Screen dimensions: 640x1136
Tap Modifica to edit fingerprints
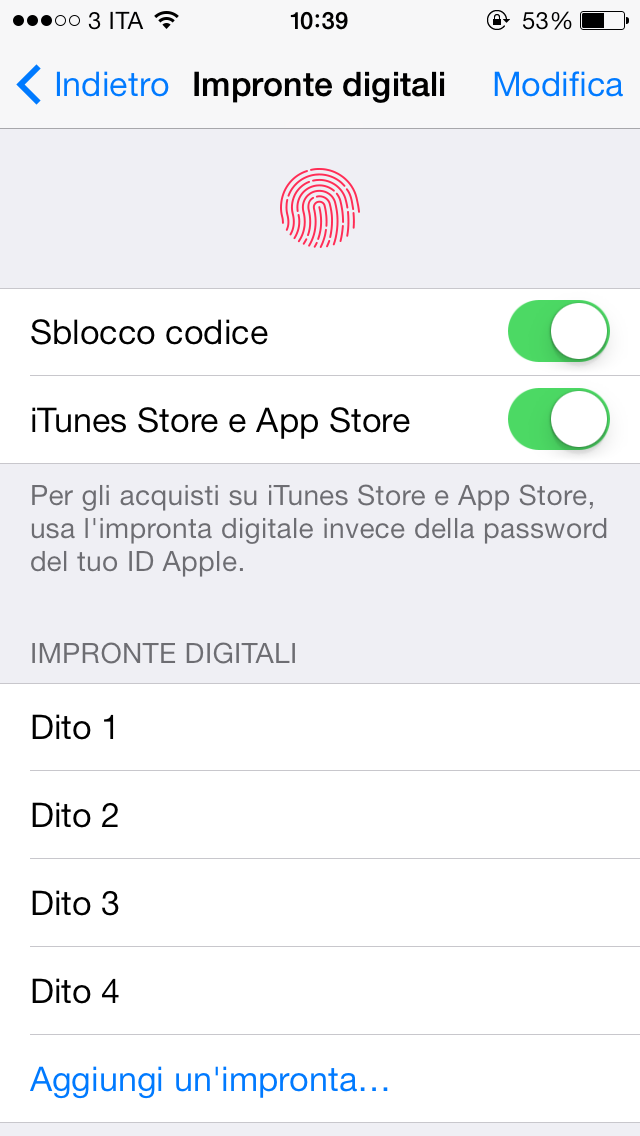click(557, 85)
